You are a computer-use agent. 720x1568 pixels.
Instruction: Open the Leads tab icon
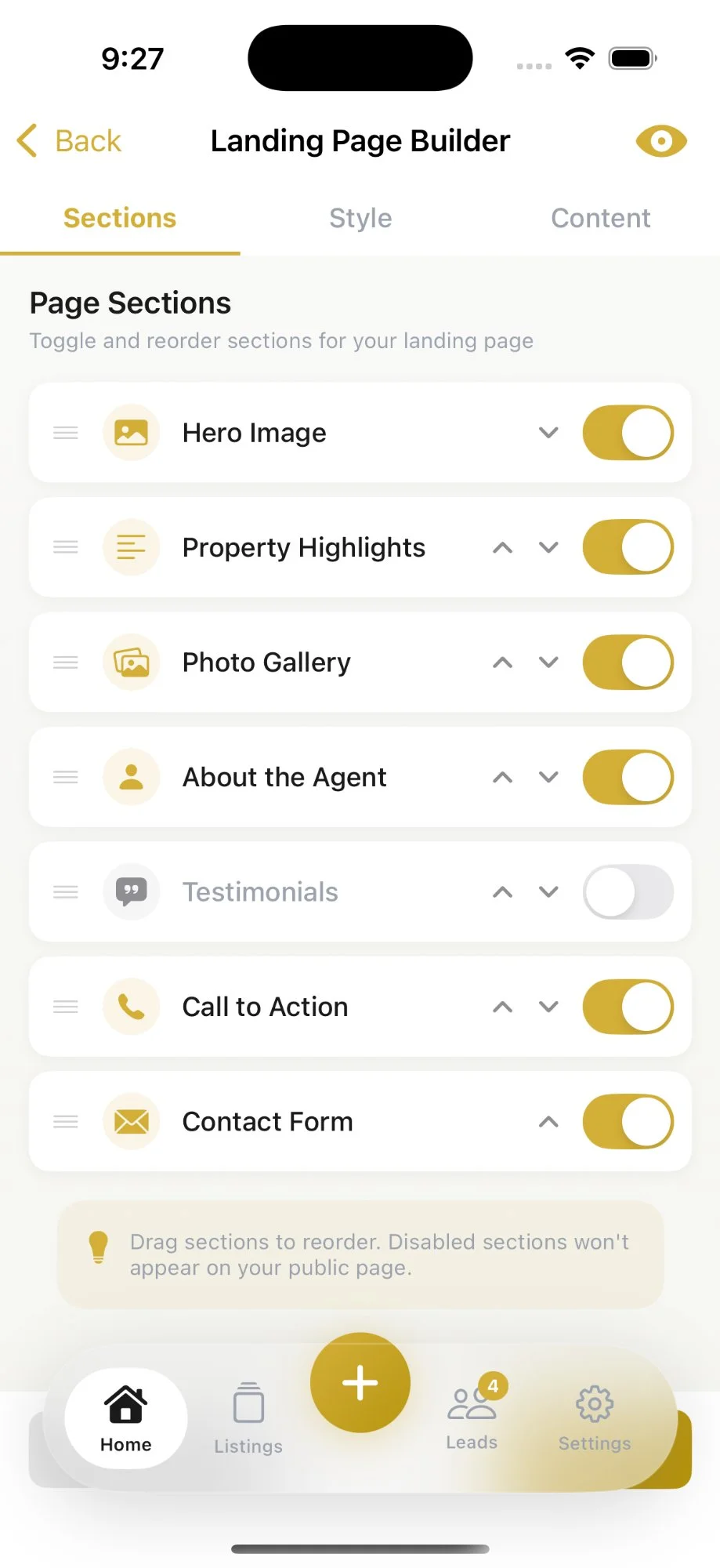[x=471, y=1407]
